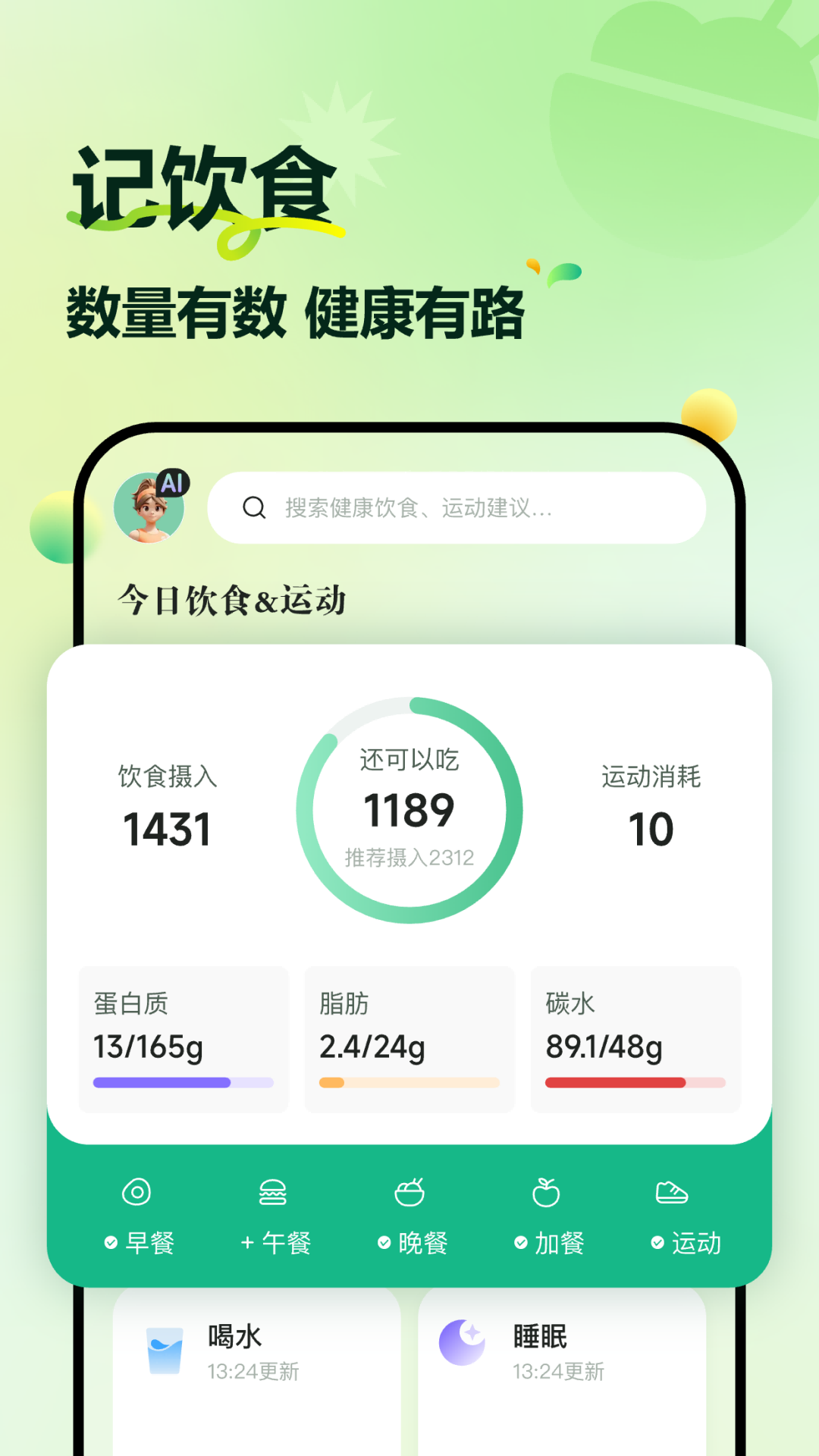
Task: Tap the burger icon above 午餐
Action: pos(273,1192)
